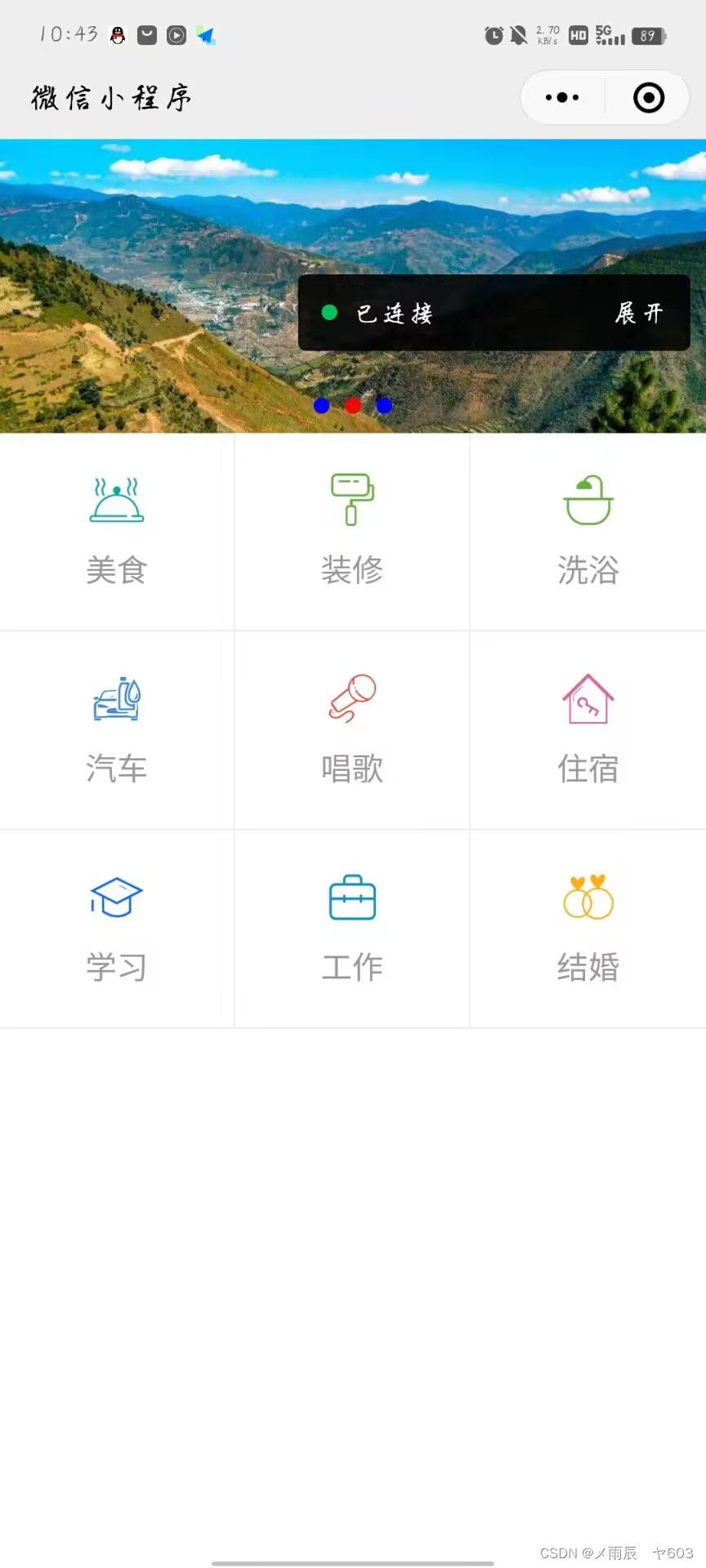Open the 洗浴 category
The width and height of the screenshot is (706, 1568).
click(588, 532)
